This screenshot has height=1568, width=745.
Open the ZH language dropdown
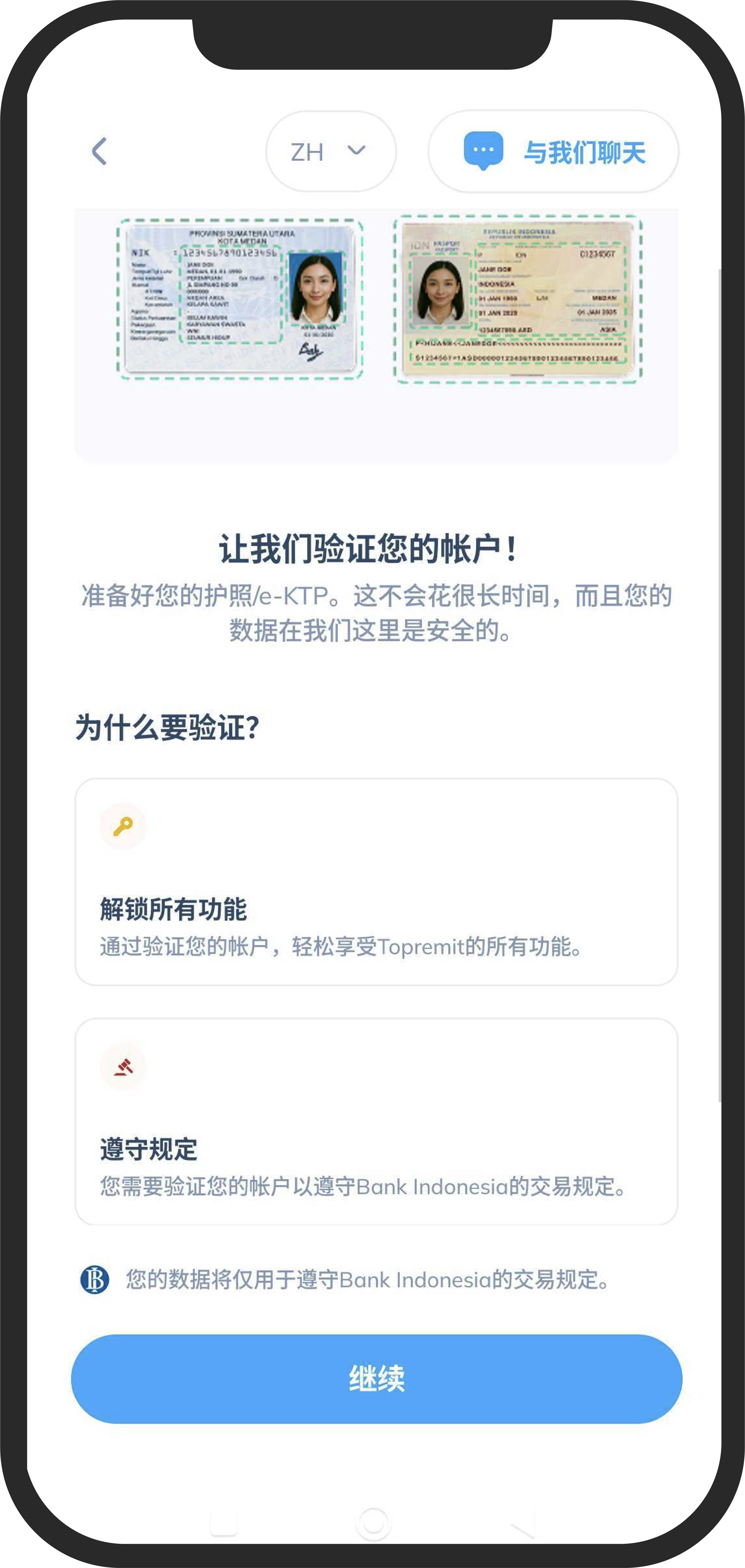(331, 152)
